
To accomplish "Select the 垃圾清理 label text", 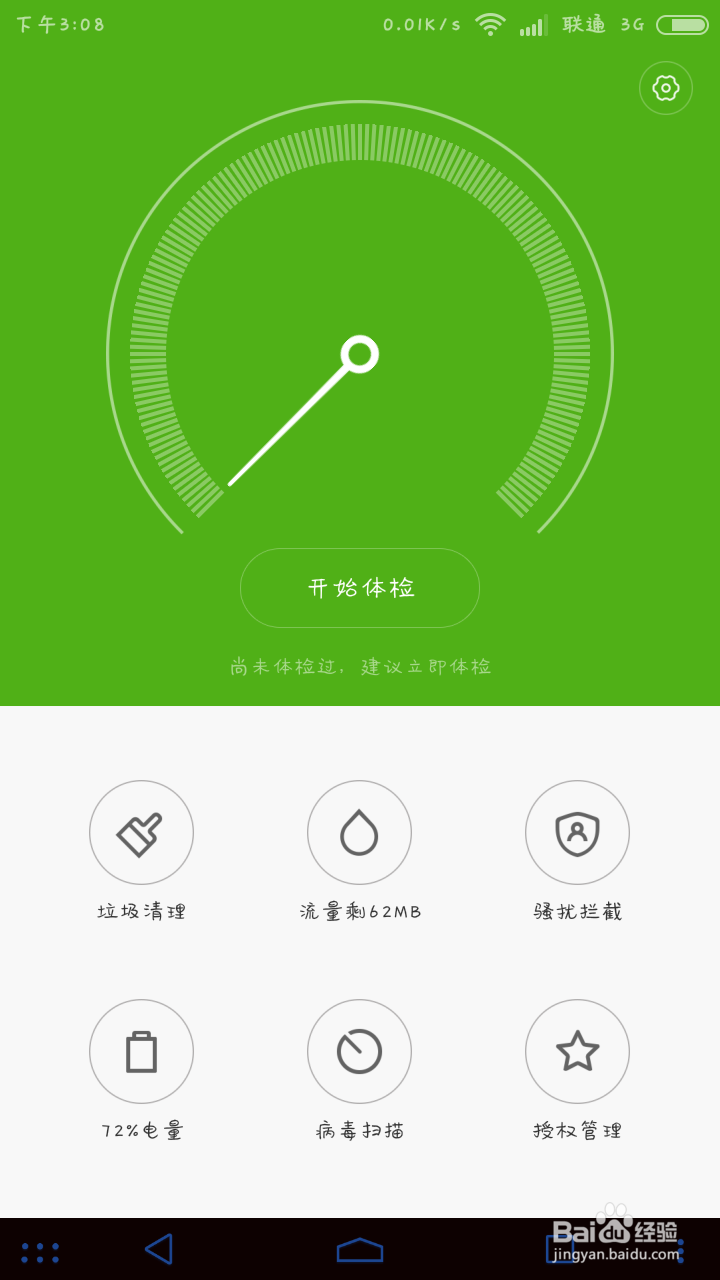I will 141,911.
